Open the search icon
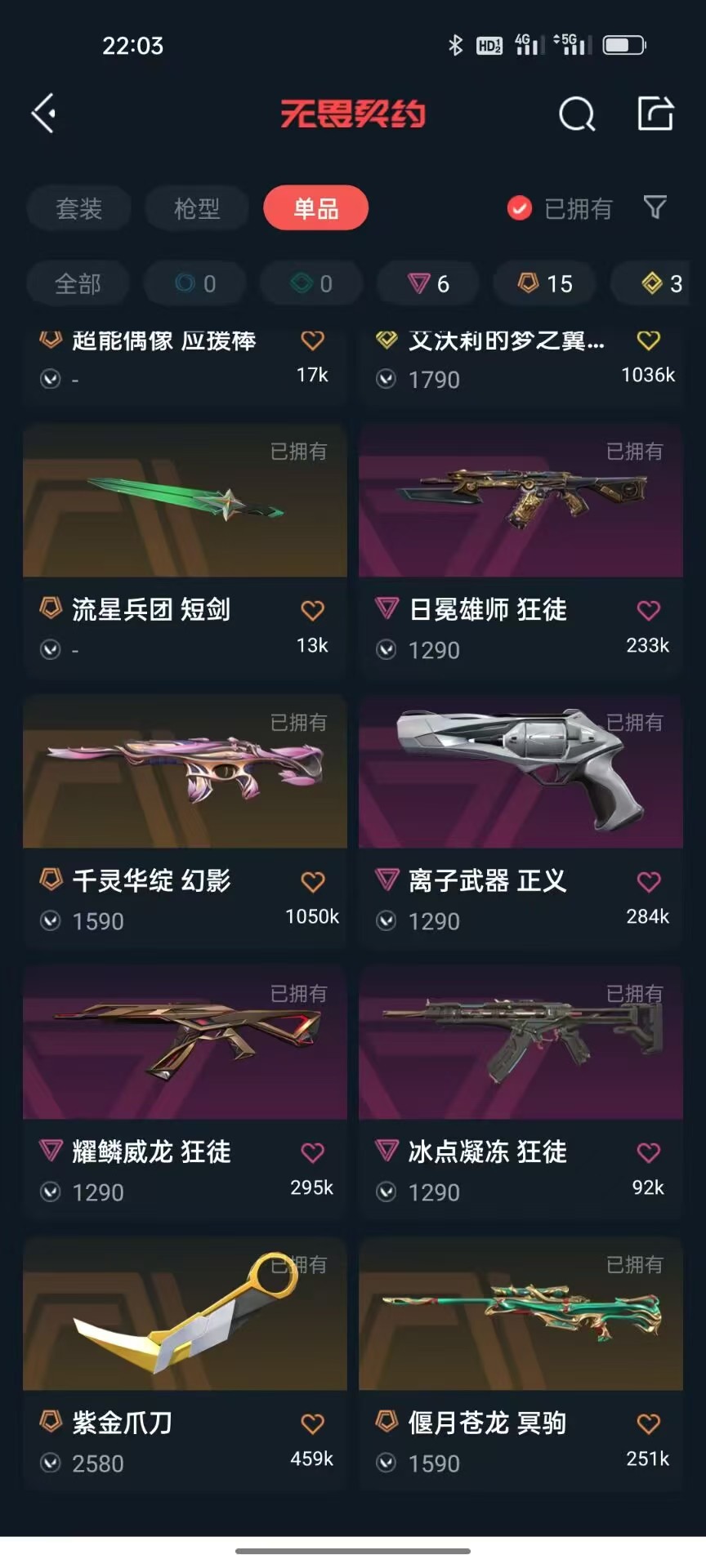Screen dimensions: 706x1568 tap(577, 114)
